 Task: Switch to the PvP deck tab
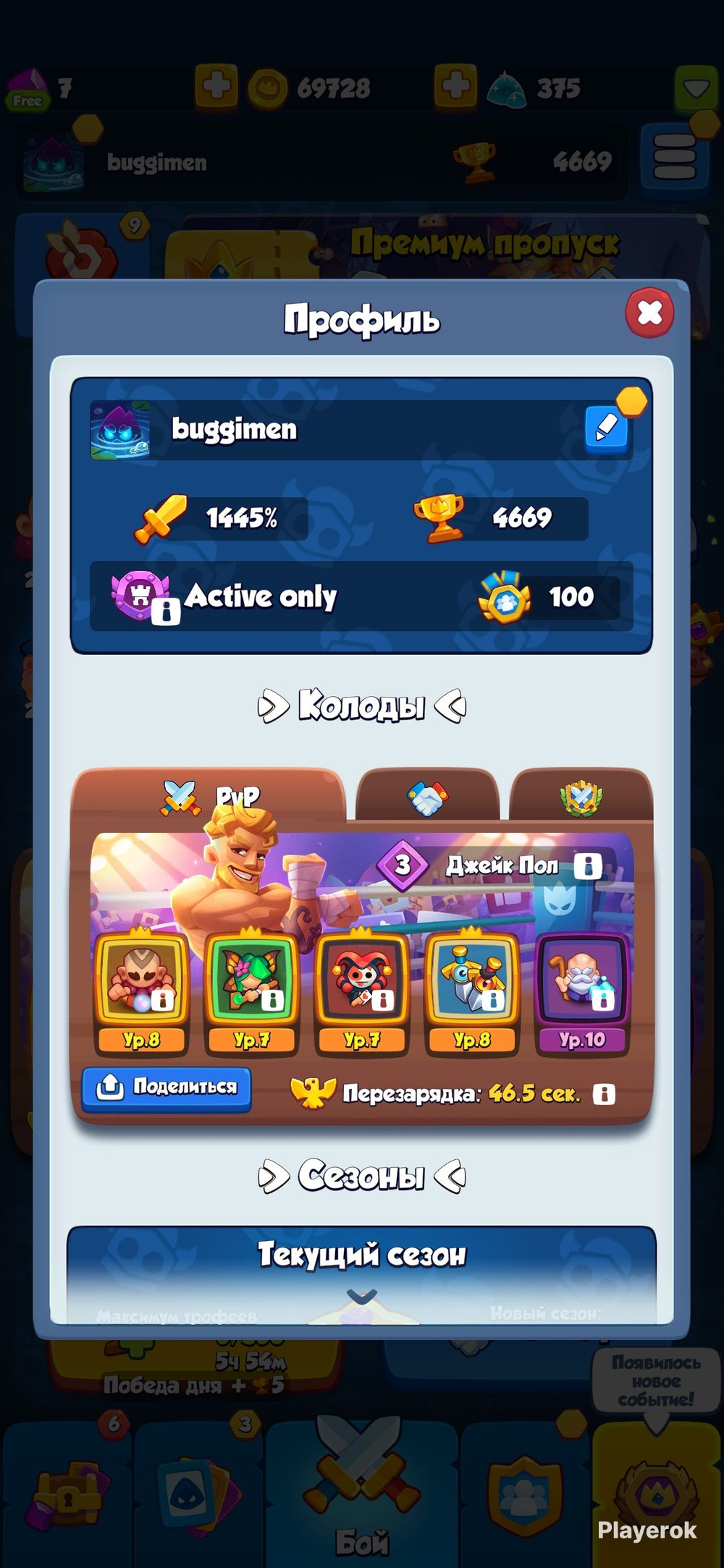(209, 796)
